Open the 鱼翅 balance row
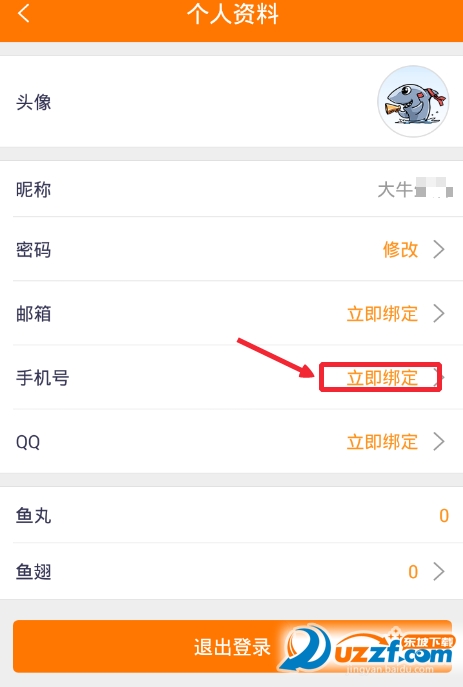Image resolution: width=463 pixels, height=687 pixels. 231,571
